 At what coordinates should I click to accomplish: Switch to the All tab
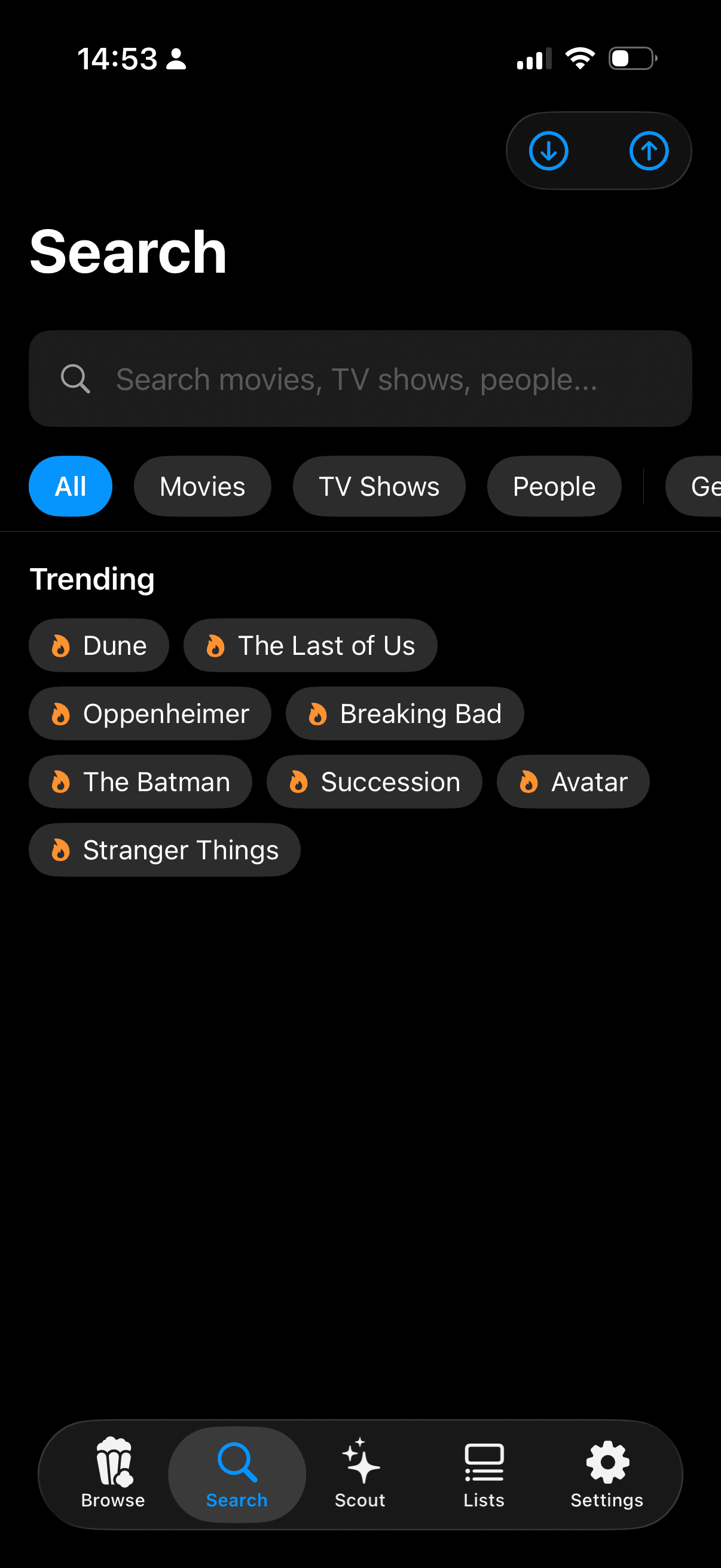pos(71,486)
